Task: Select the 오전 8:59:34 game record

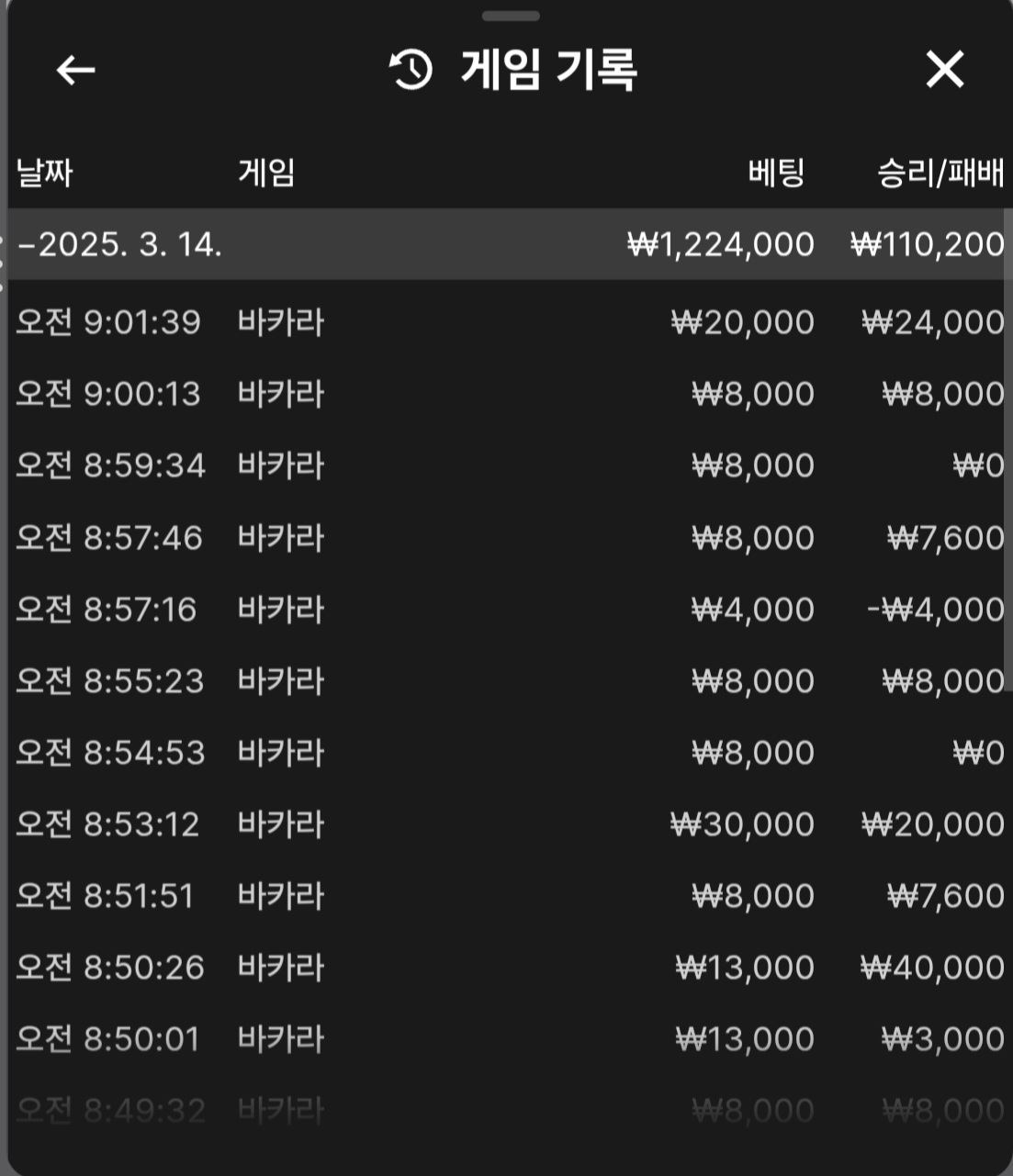Action: 505,465
